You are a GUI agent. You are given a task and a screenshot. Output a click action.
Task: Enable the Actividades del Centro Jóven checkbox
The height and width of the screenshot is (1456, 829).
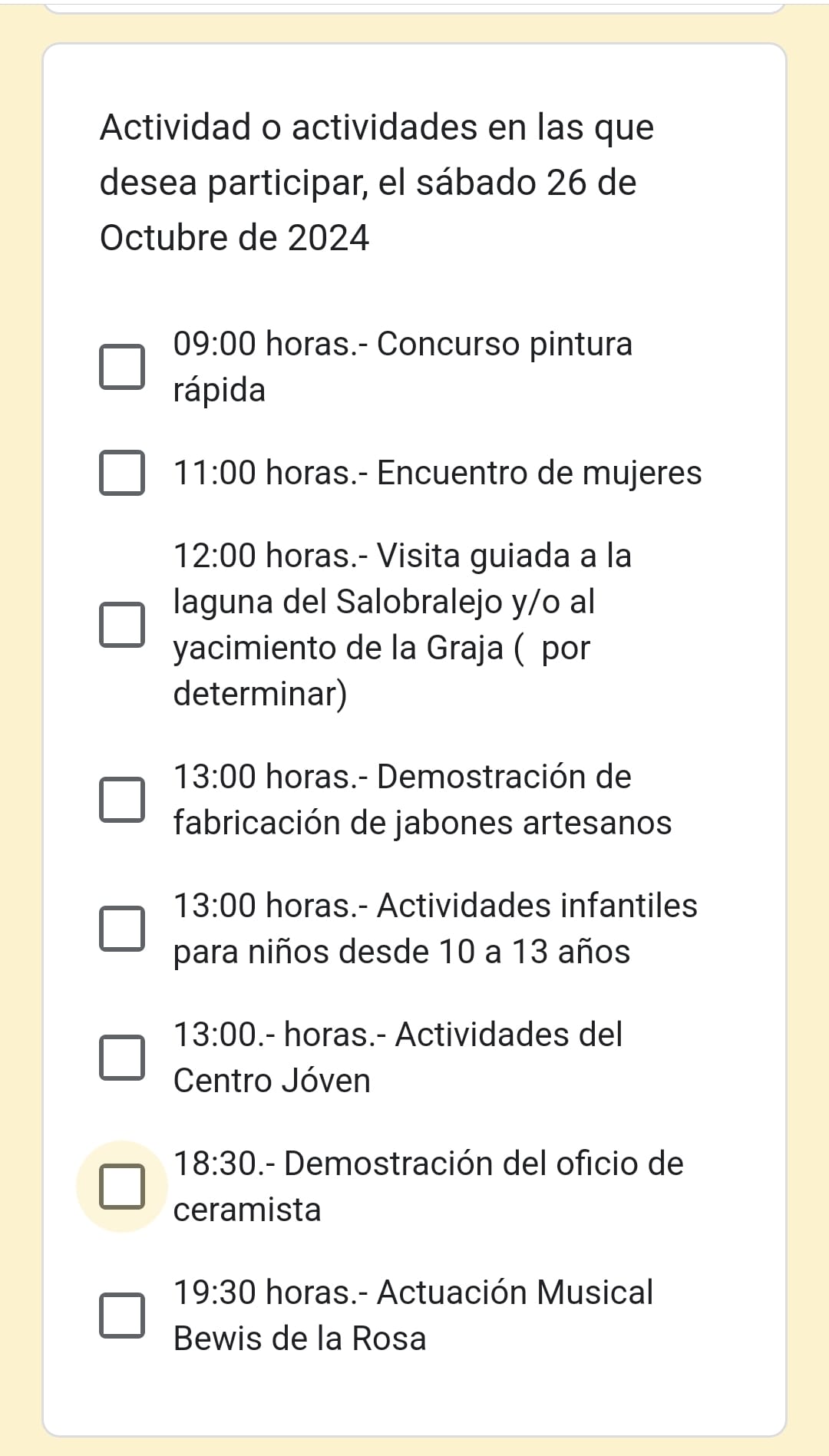(x=122, y=1058)
